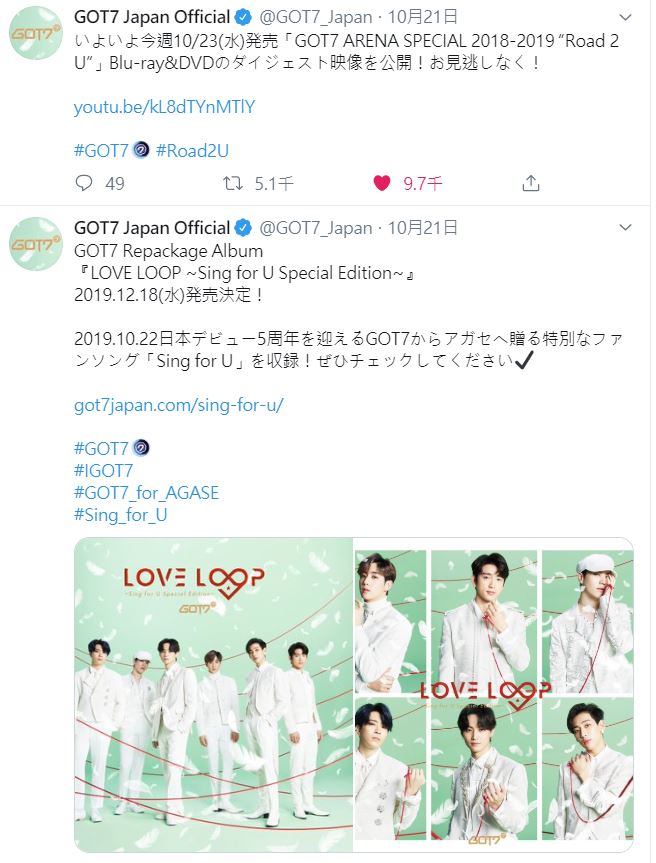Open the #GOT7_for_AGASE hashtag
The height and width of the screenshot is (863, 656).
[x=146, y=493]
